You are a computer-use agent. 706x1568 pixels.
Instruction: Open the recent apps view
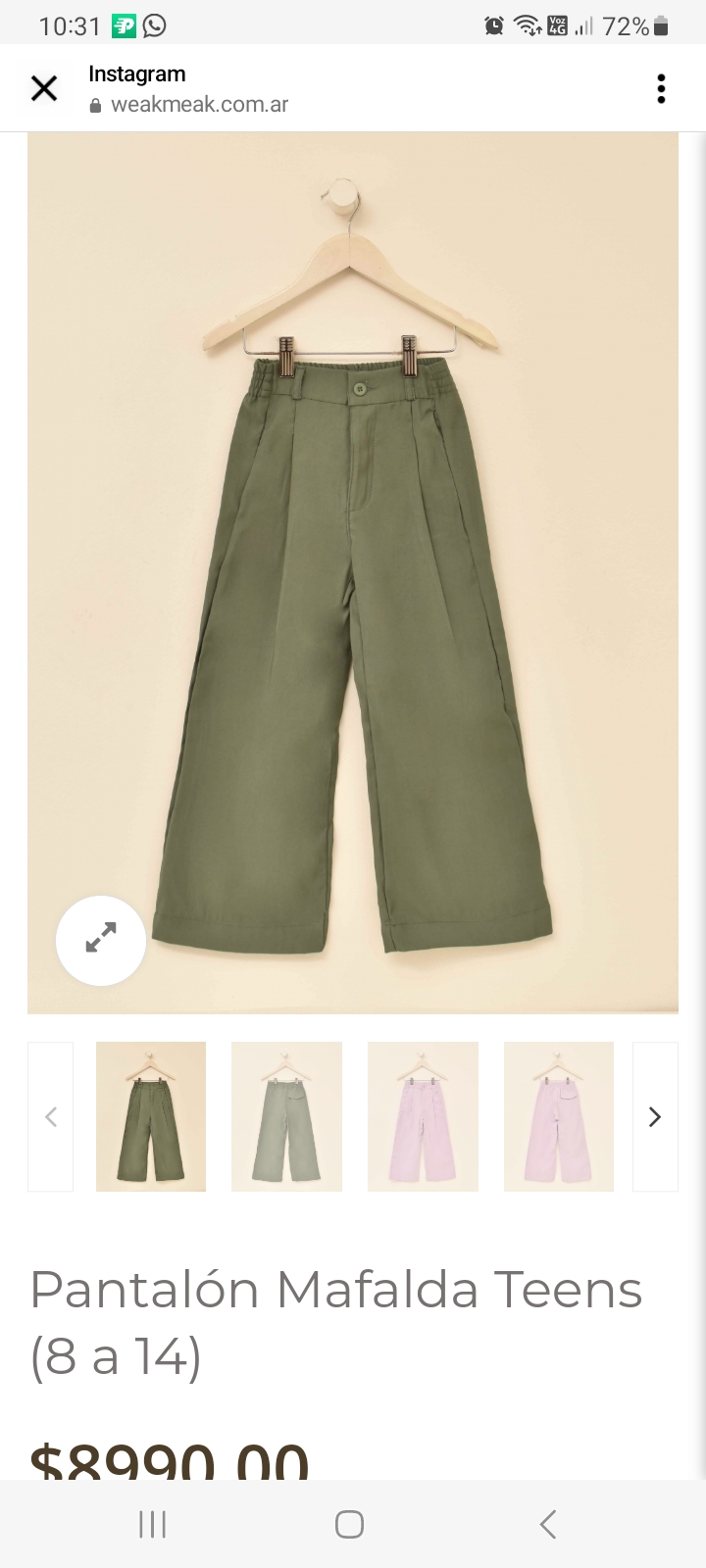tap(152, 1524)
